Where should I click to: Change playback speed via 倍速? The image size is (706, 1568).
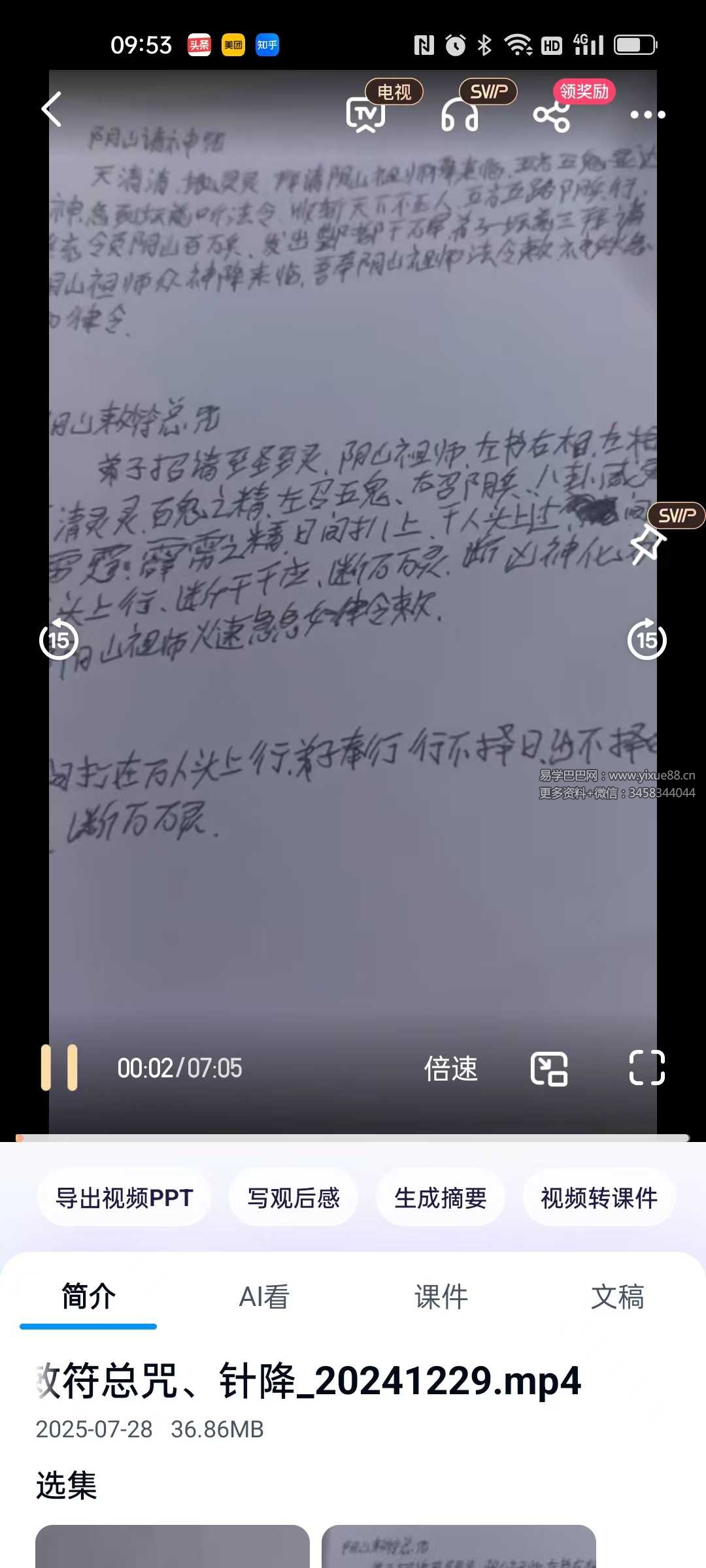pos(450,1069)
